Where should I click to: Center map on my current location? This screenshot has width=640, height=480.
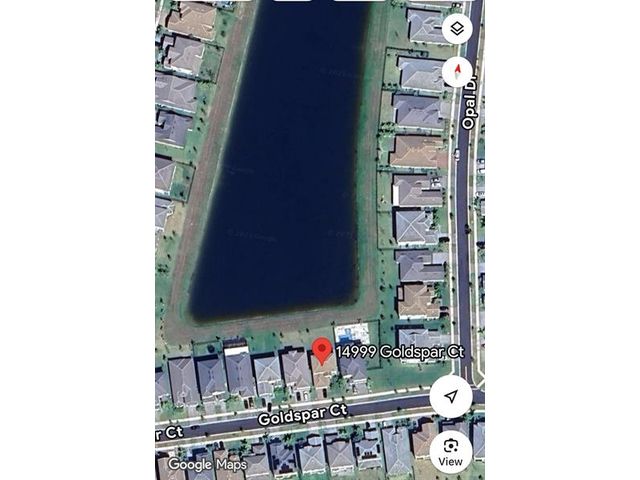(x=451, y=397)
